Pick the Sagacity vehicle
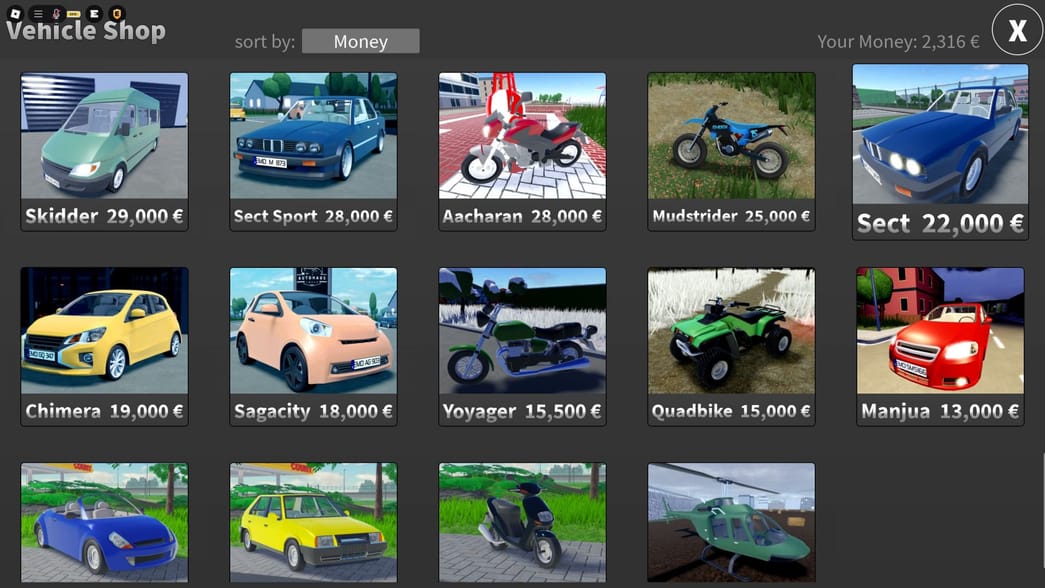 [313, 345]
